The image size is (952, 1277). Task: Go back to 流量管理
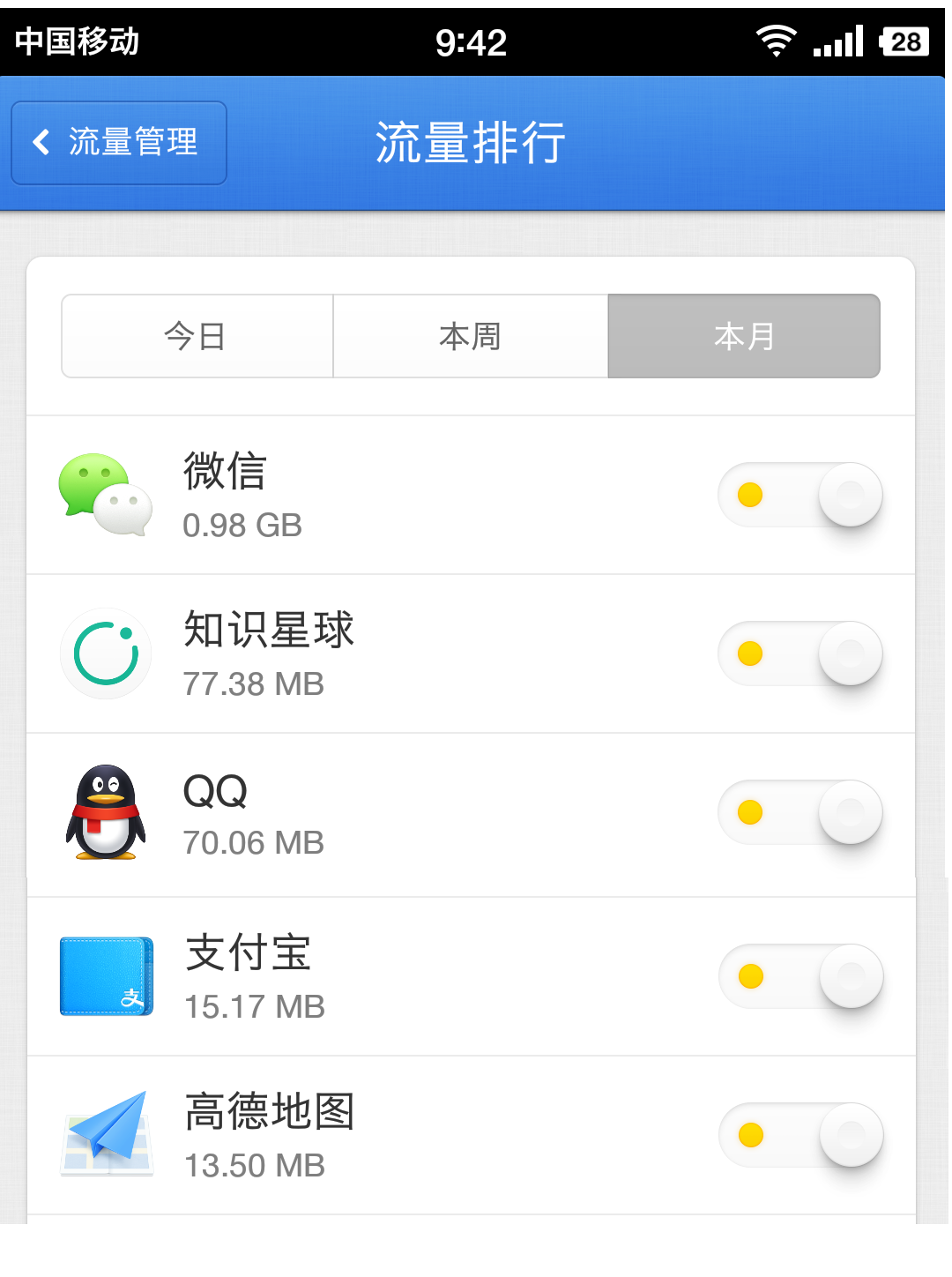(119, 143)
